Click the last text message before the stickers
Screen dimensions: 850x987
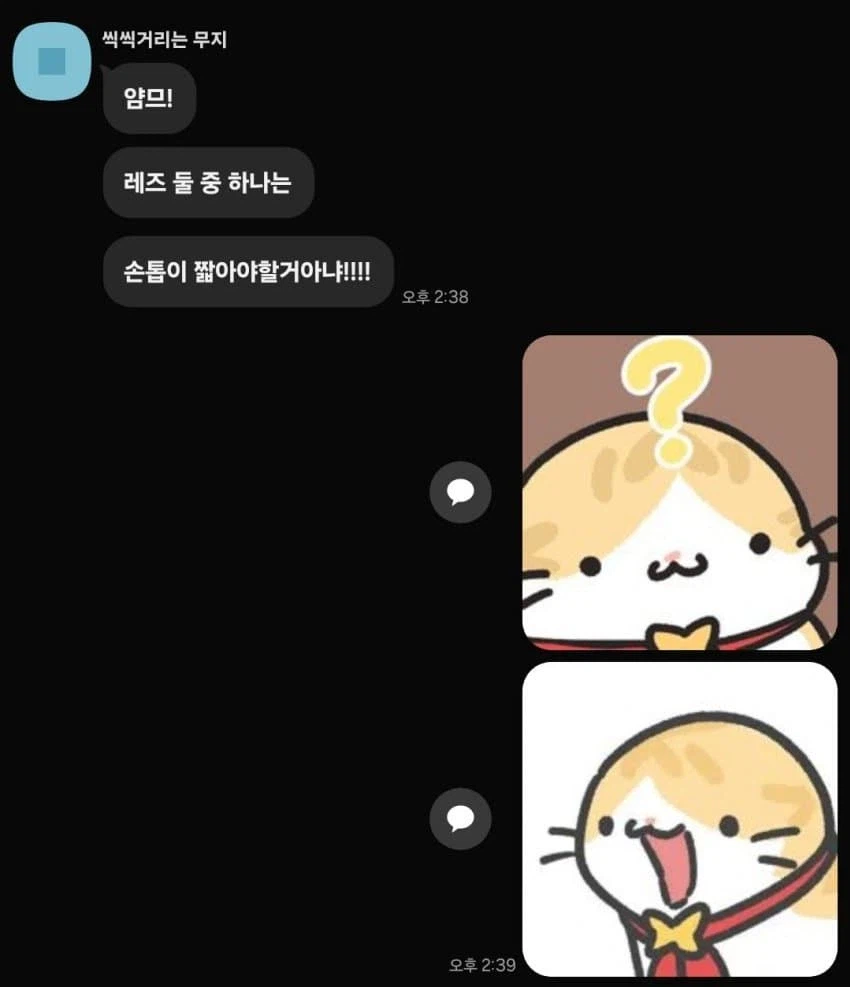point(247,271)
